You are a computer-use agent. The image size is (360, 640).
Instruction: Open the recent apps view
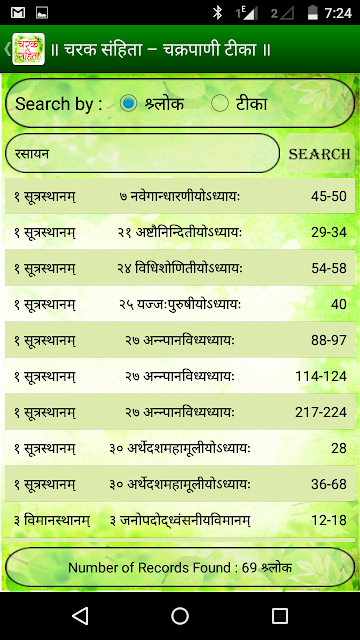tap(280, 616)
